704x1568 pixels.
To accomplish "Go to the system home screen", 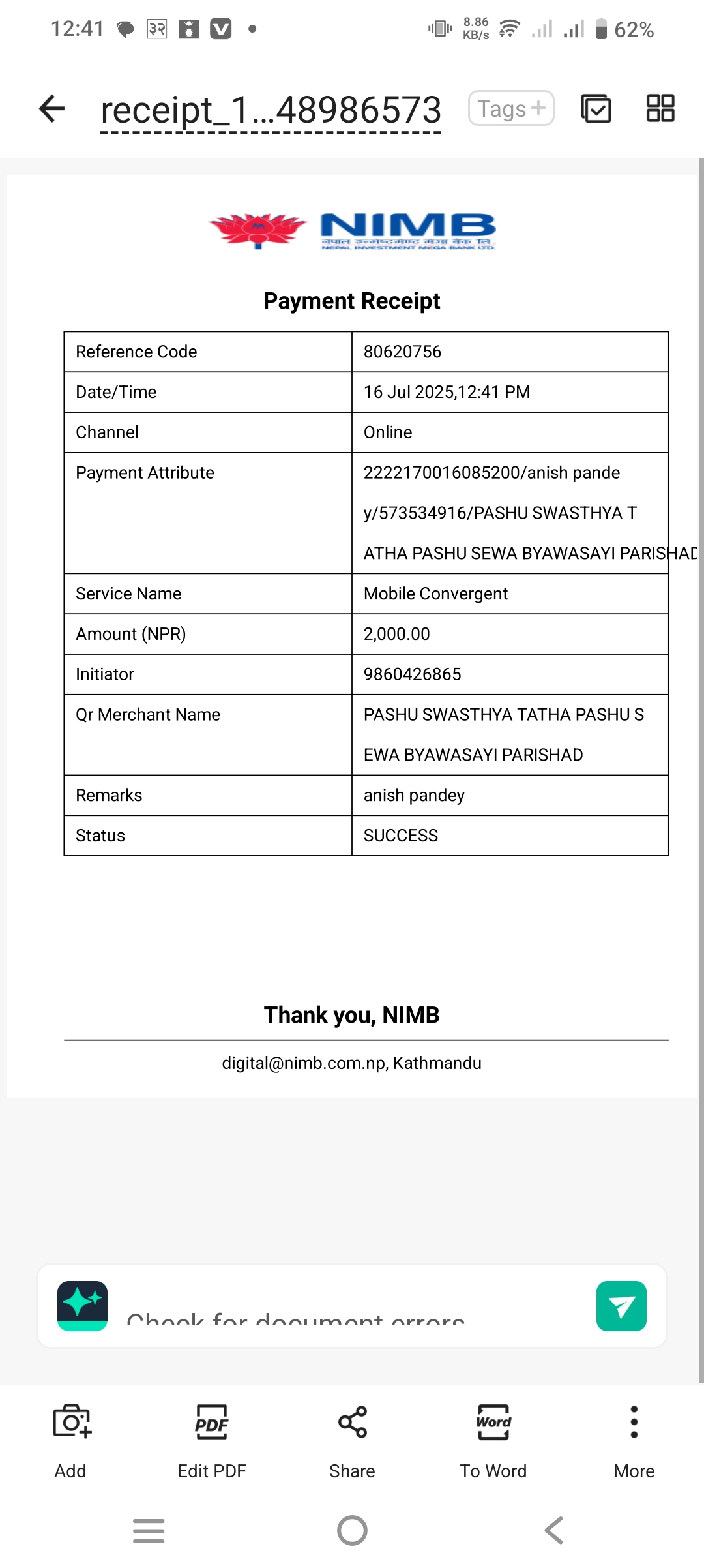I will (352, 1530).
